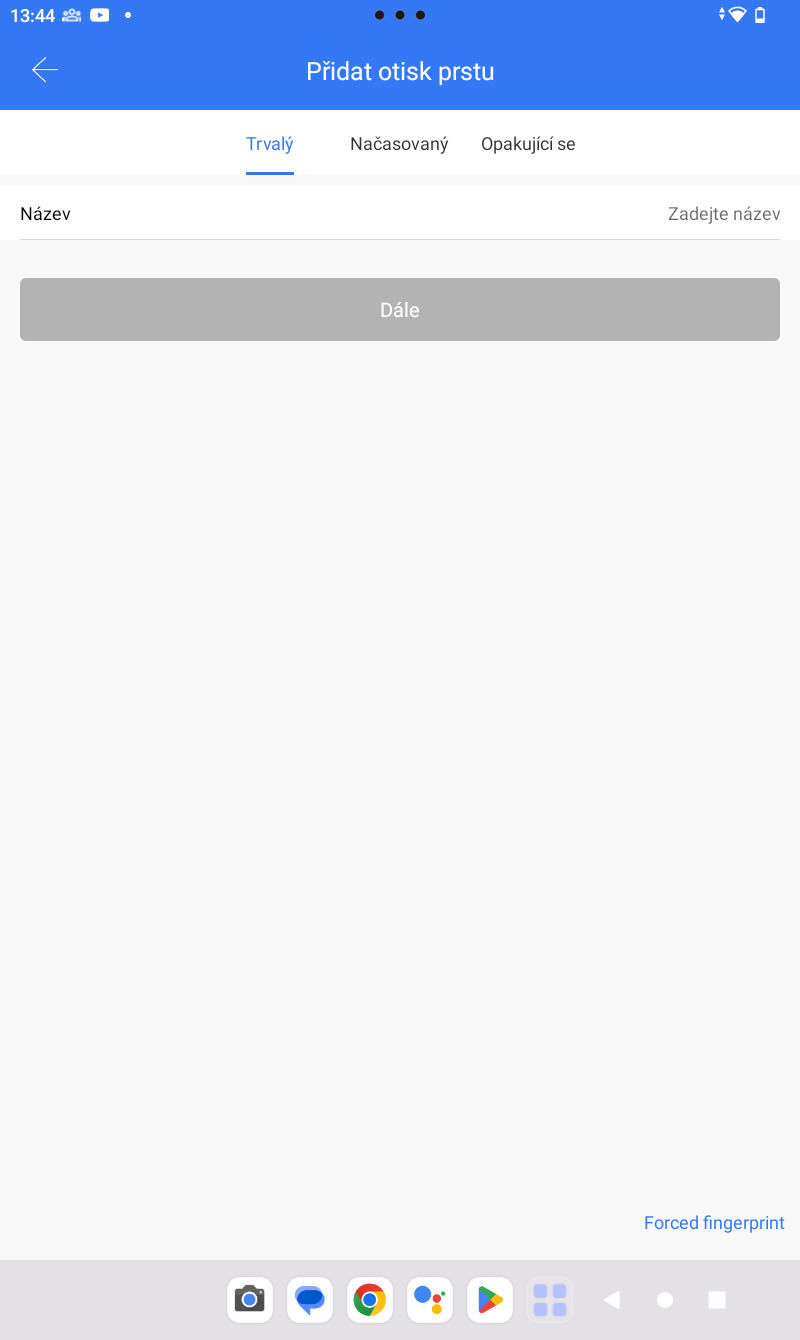The height and width of the screenshot is (1340, 800).
Task: Launch Chrome from the taskbar
Action: 370,1300
